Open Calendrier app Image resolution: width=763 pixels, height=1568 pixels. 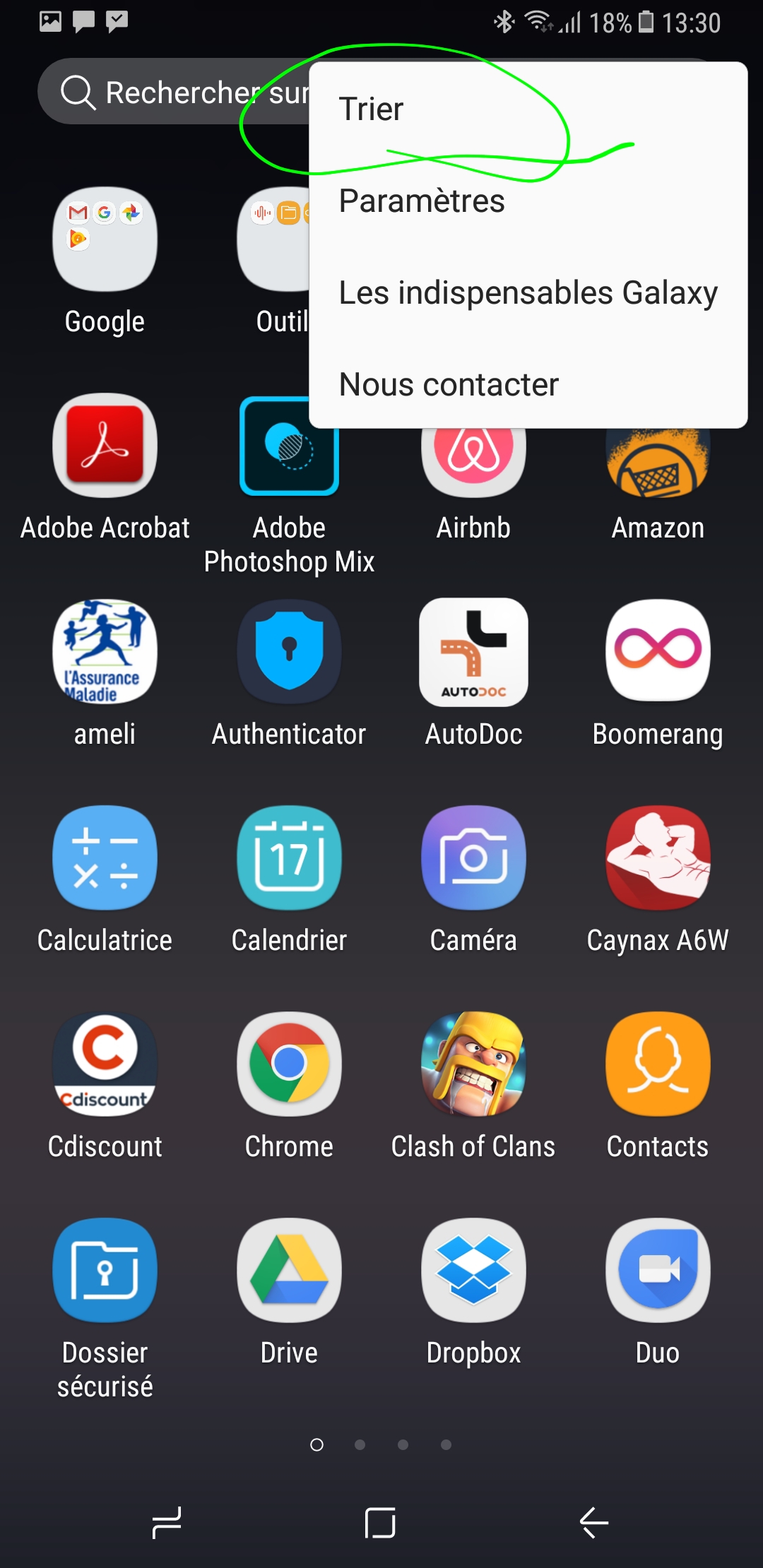[289, 858]
